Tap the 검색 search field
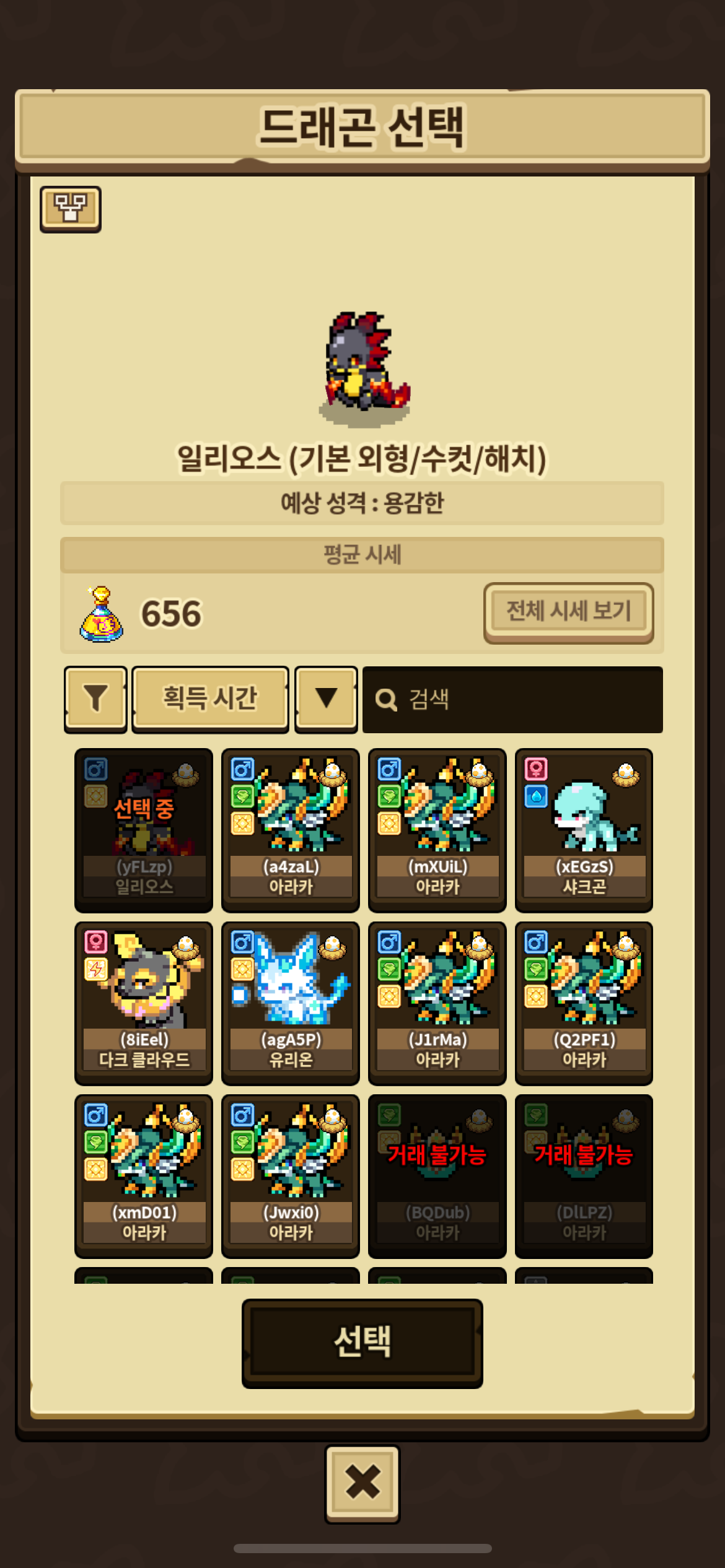Viewport: 725px width, 1568px height. pos(512,700)
